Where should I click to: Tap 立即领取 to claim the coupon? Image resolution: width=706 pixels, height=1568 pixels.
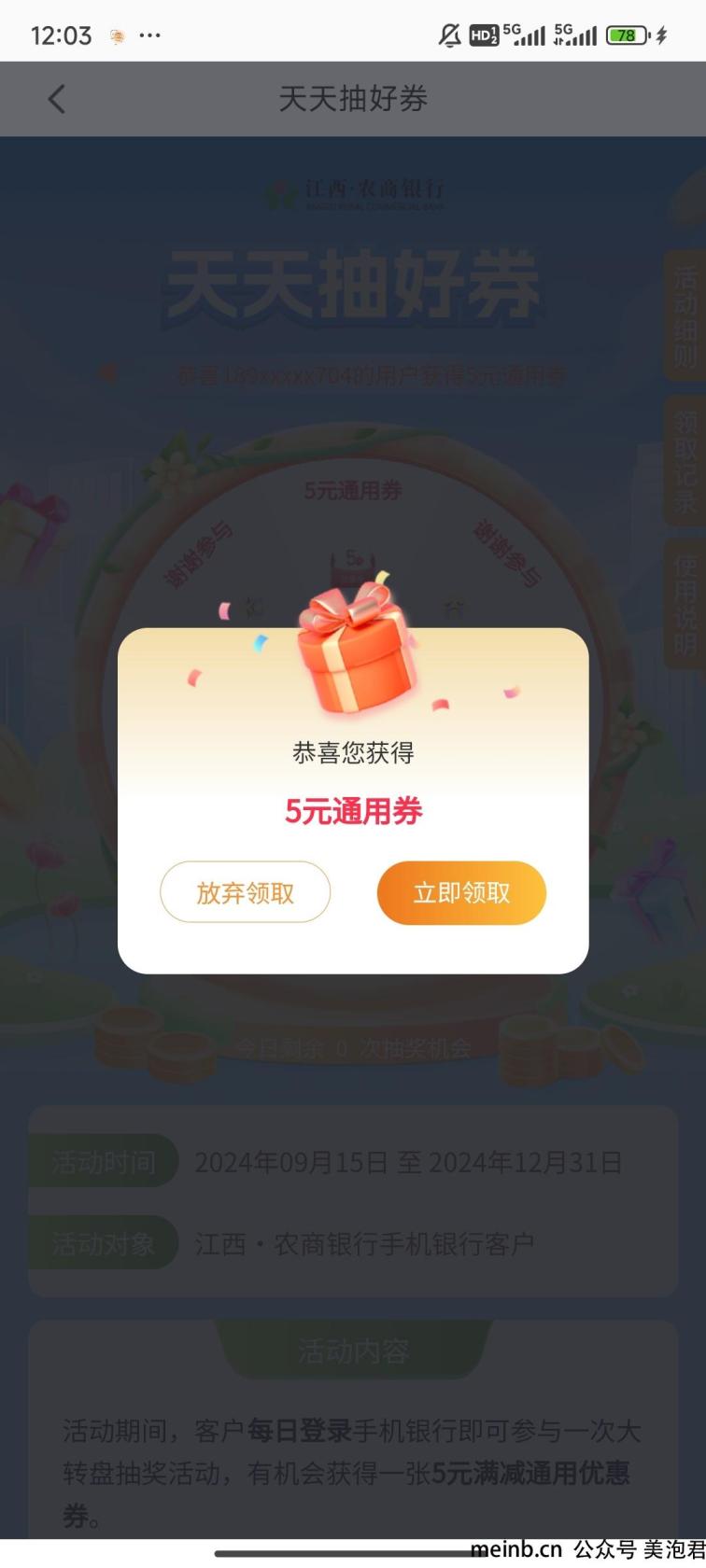[x=461, y=893]
